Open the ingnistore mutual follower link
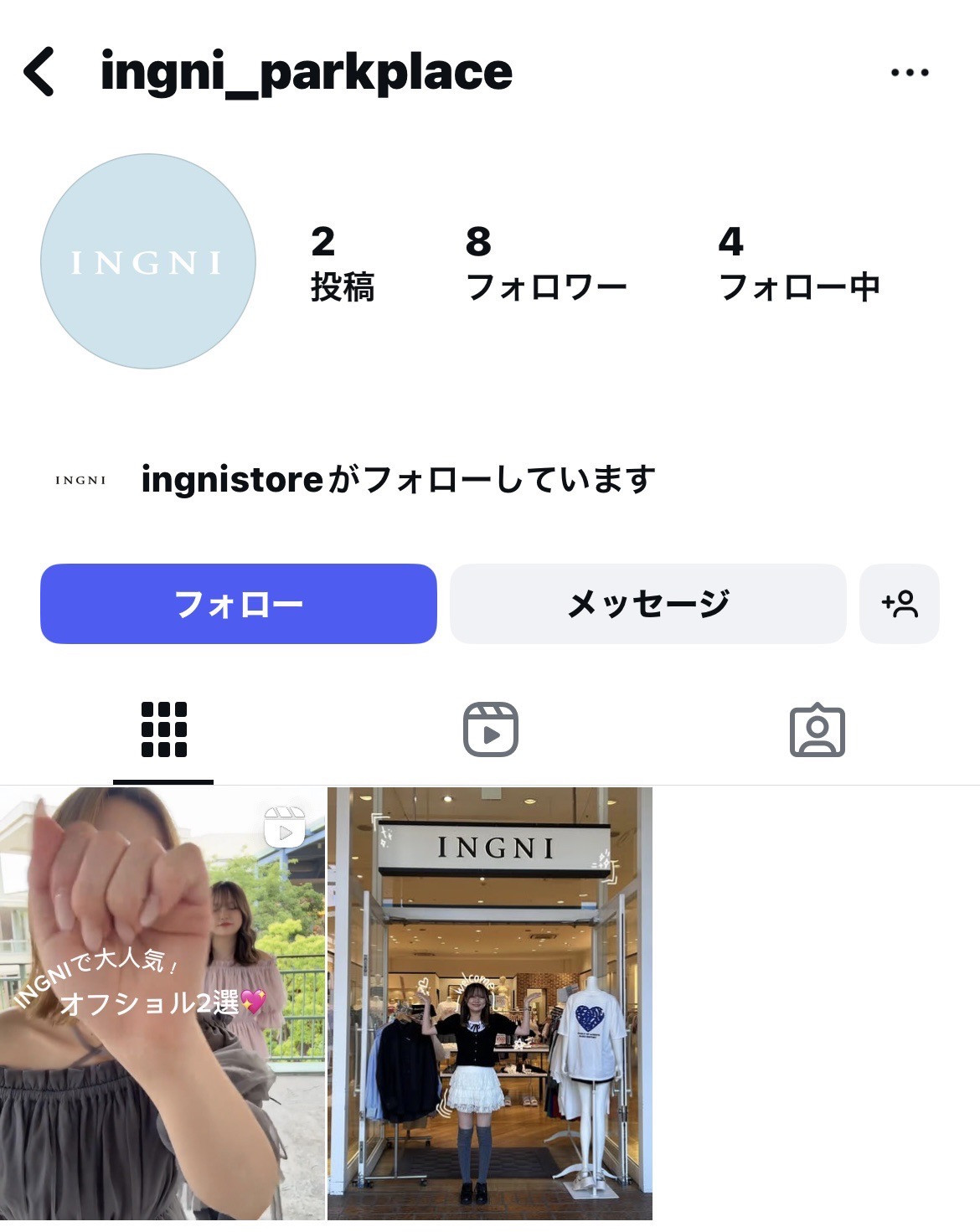This screenshot has height=1232, width=980. coord(398,480)
